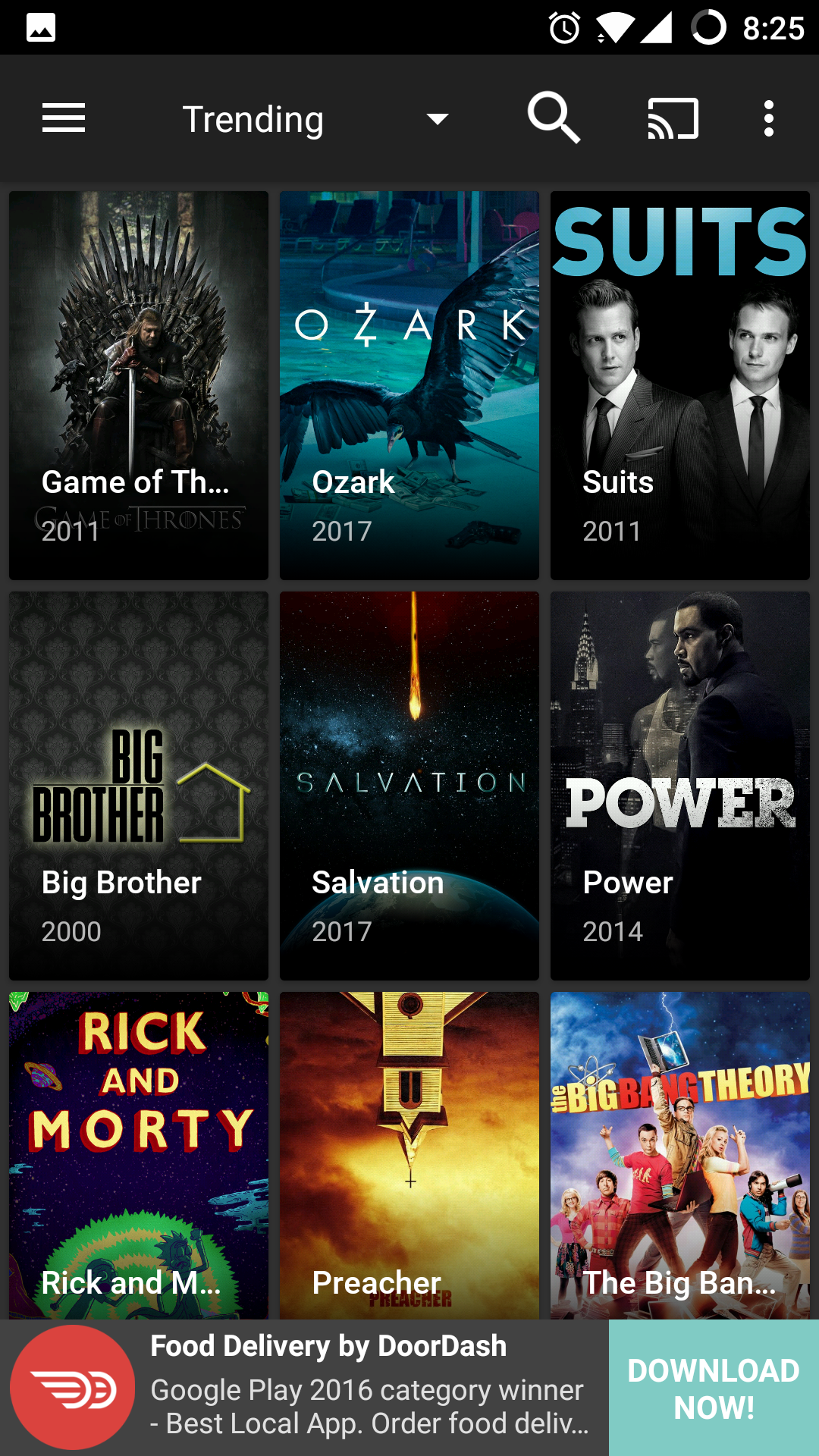View The Big Bang Theory

680,1154
